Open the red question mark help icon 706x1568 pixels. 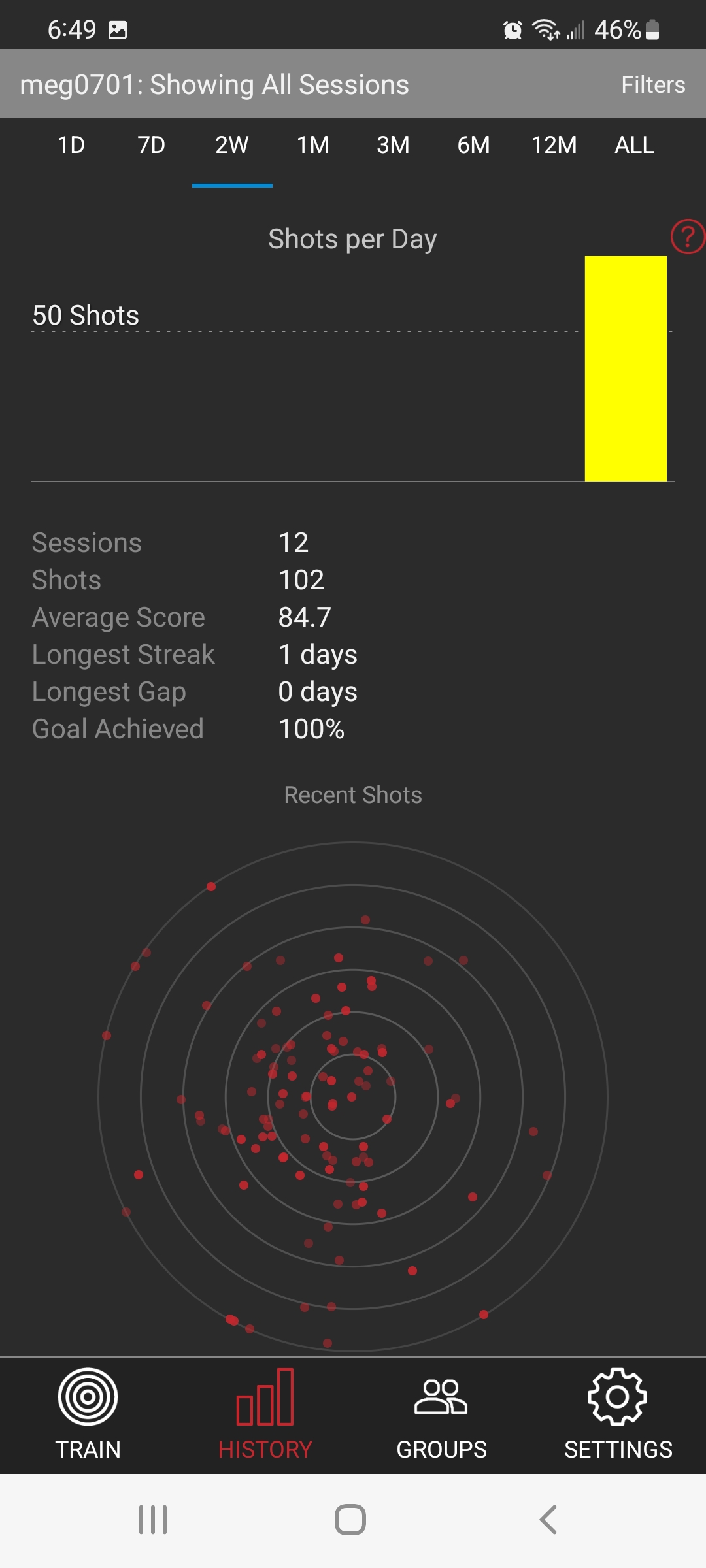[687, 237]
